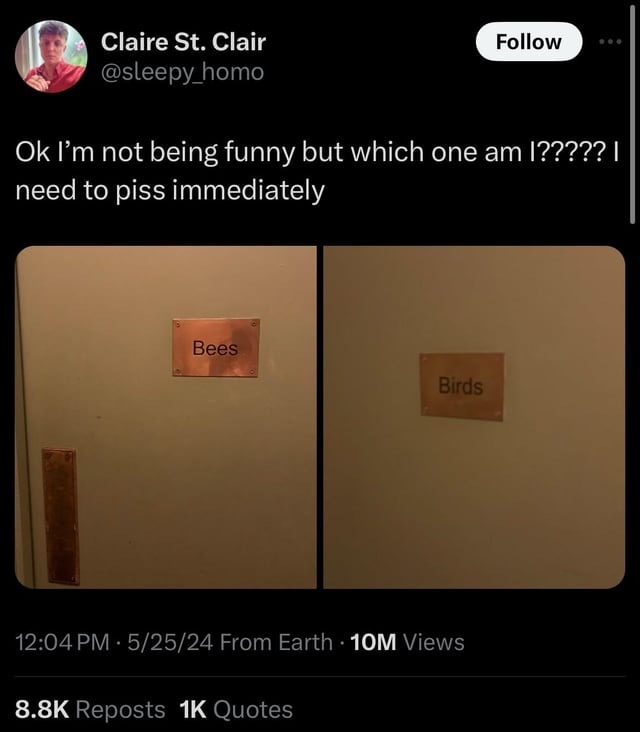Image resolution: width=640 pixels, height=732 pixels.
Task: View the Birds door photo
Action: [x=474, y=416]
